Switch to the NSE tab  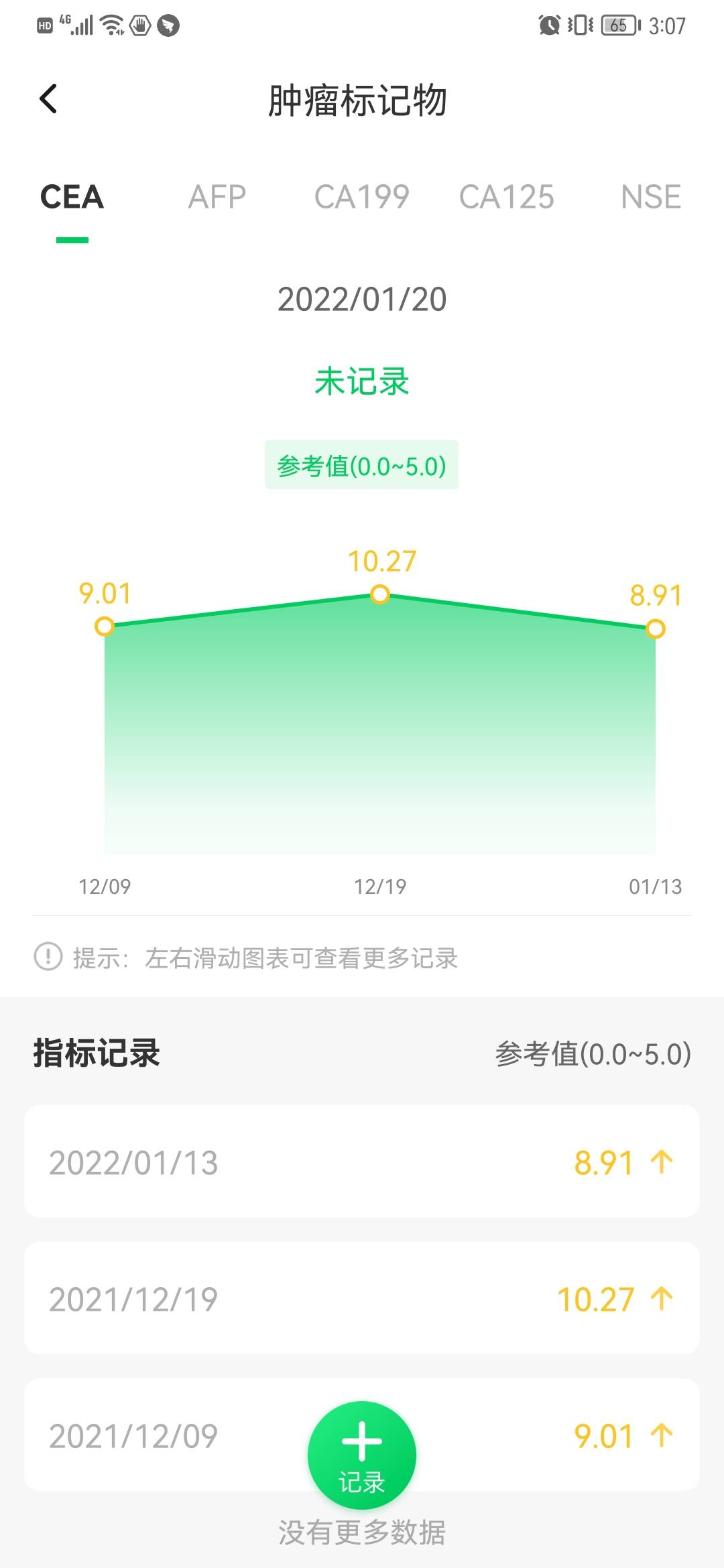coord(649,196)
